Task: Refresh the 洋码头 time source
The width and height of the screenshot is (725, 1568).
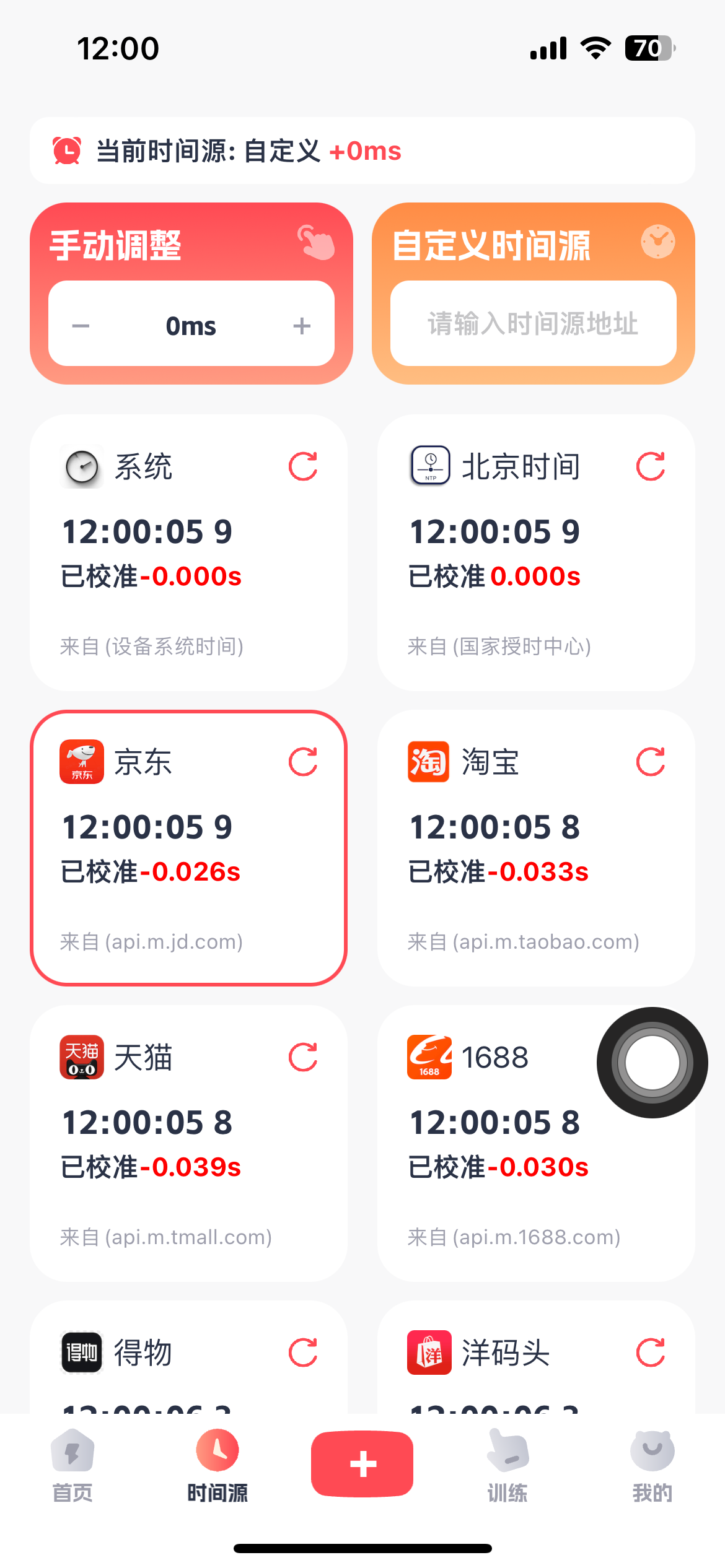Action: (651, 1352)
